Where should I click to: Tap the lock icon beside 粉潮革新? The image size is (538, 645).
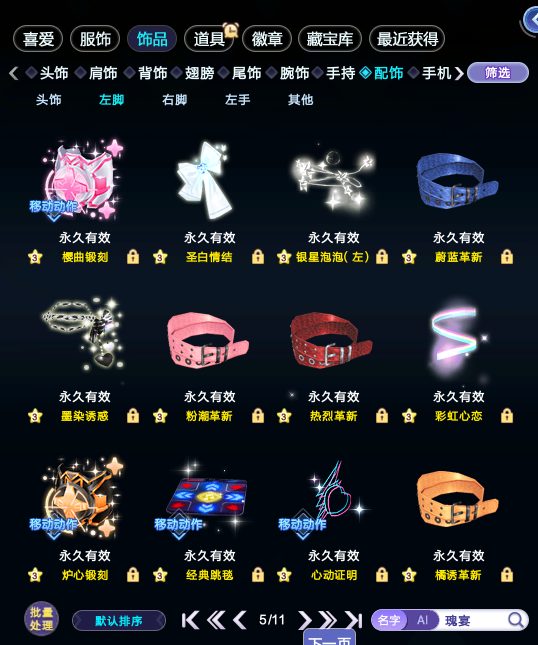(x=258, y=416)
